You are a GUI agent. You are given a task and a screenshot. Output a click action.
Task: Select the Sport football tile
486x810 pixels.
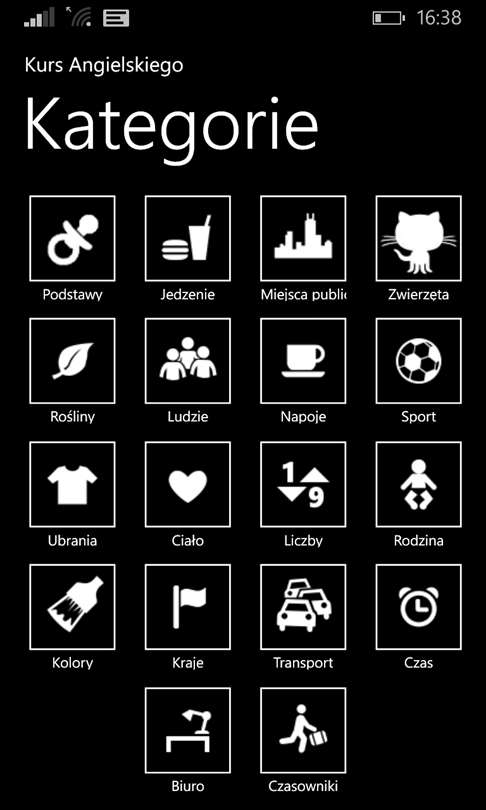pos(418,361)
